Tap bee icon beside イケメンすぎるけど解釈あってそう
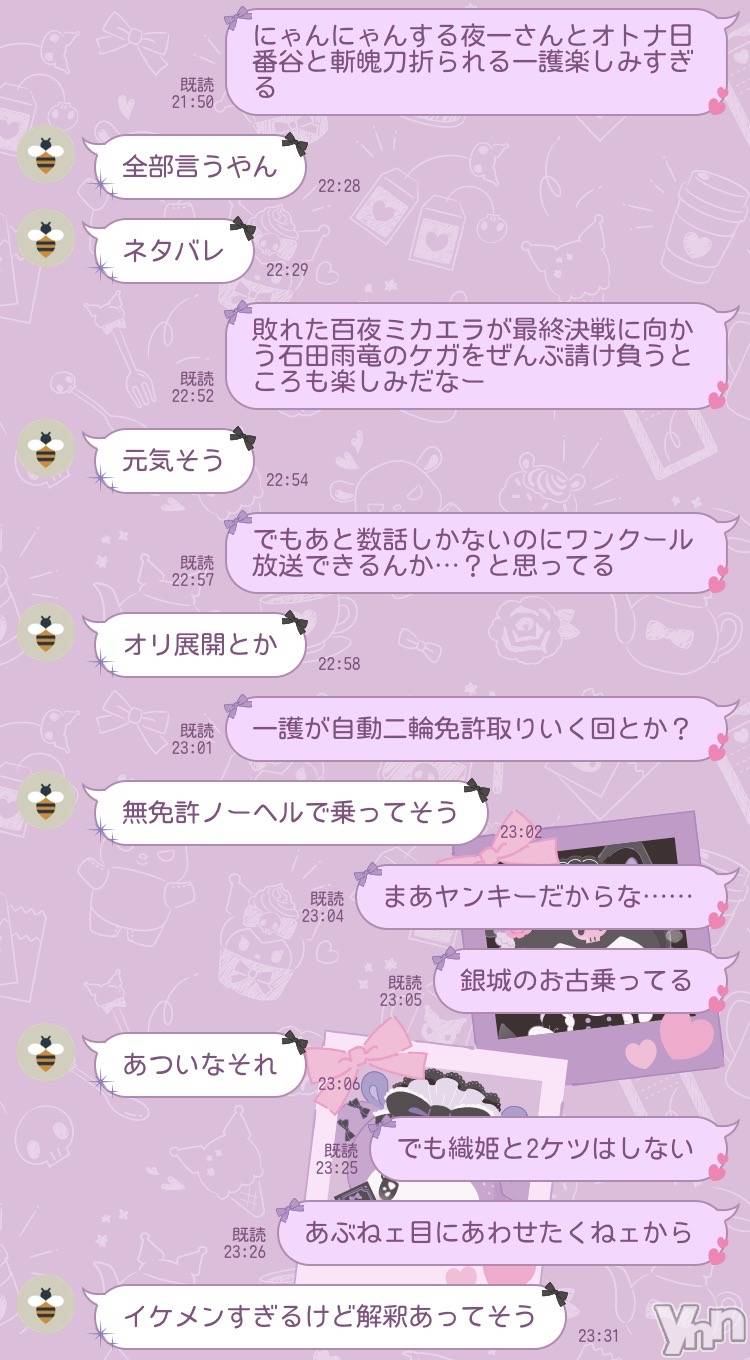 [x=46, y=1304]
